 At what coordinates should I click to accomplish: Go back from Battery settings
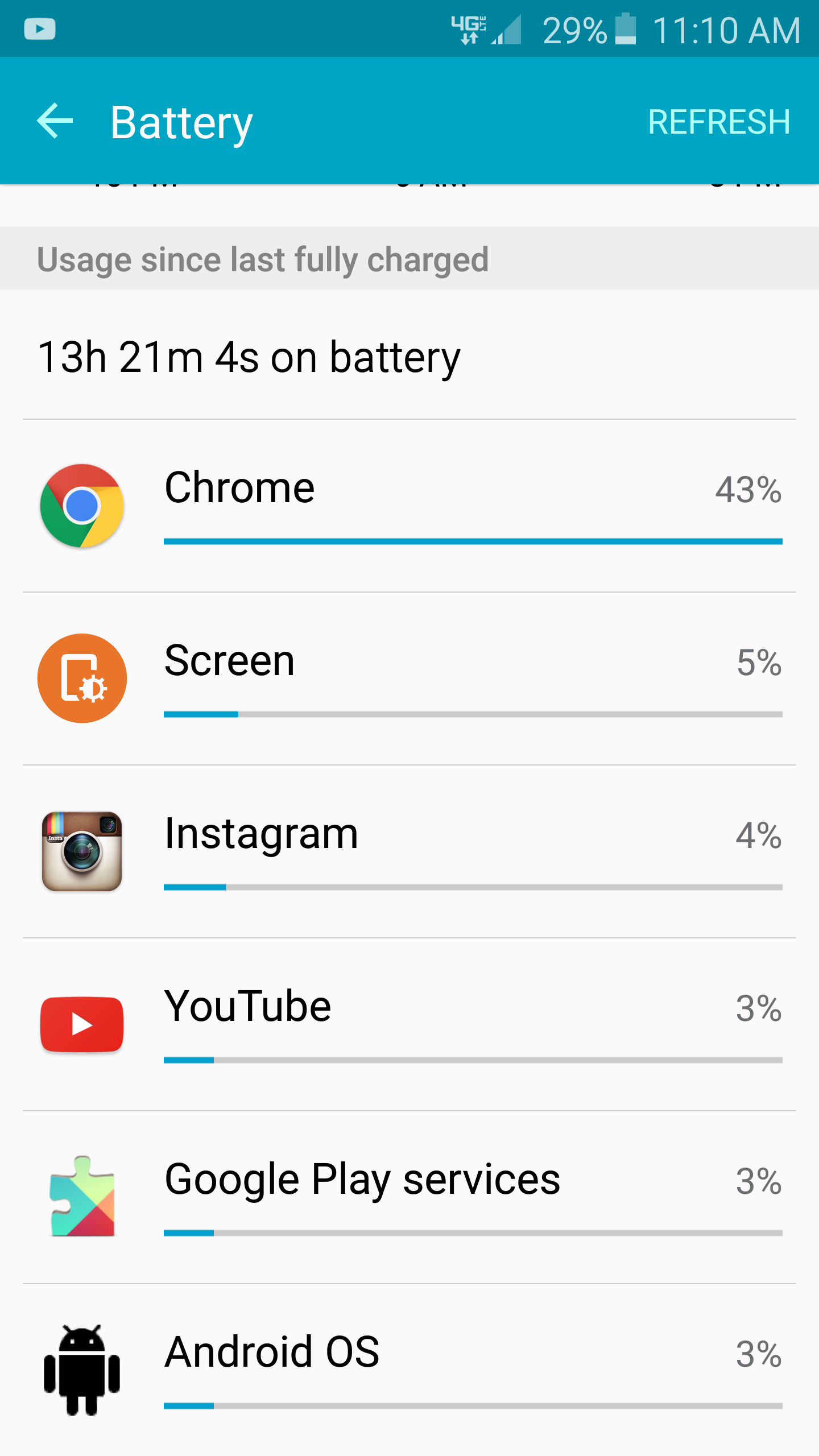pos(55,121)
